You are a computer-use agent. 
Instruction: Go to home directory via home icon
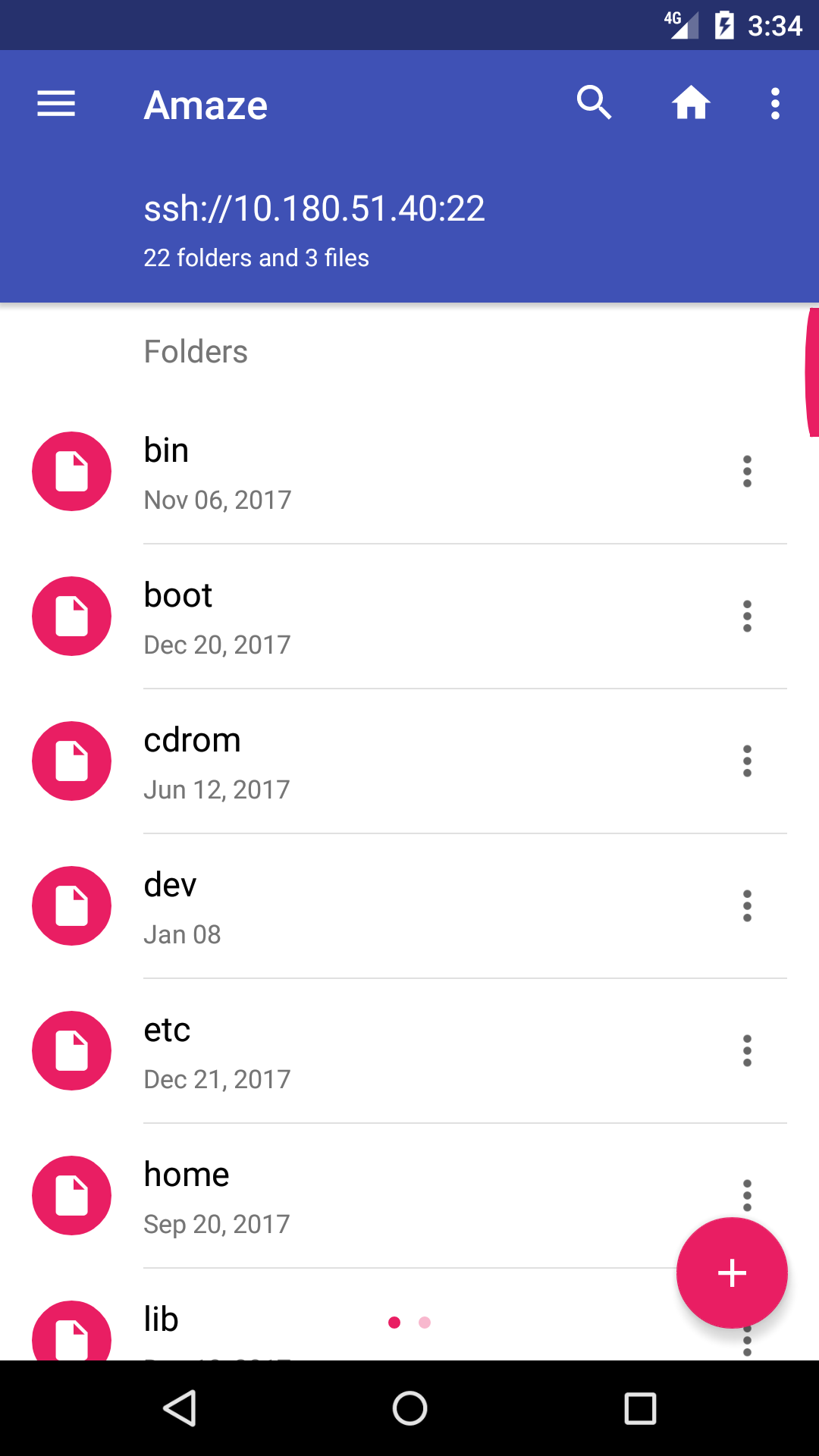point(691,102)
